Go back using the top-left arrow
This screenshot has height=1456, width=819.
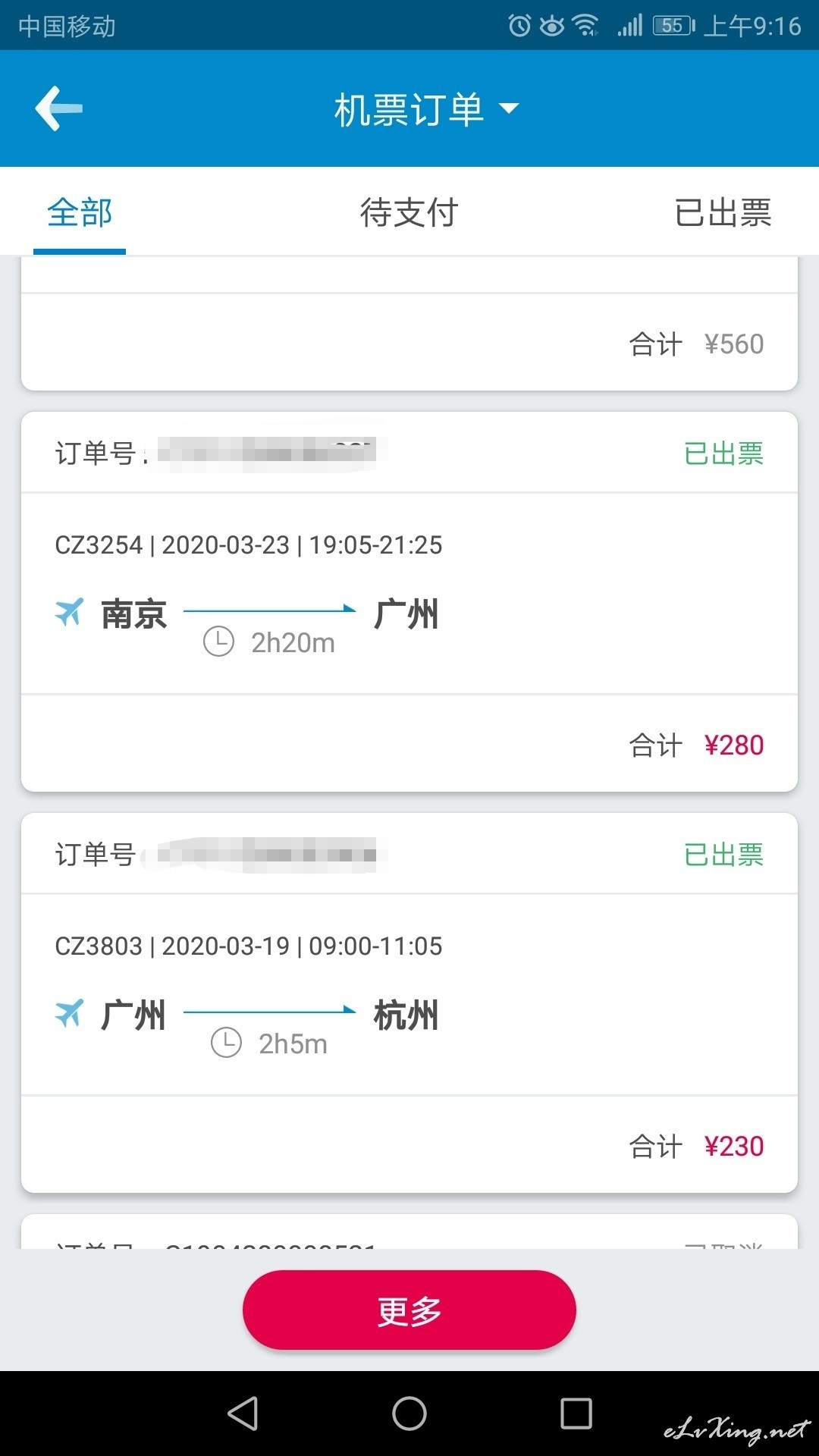click(58, 108)
